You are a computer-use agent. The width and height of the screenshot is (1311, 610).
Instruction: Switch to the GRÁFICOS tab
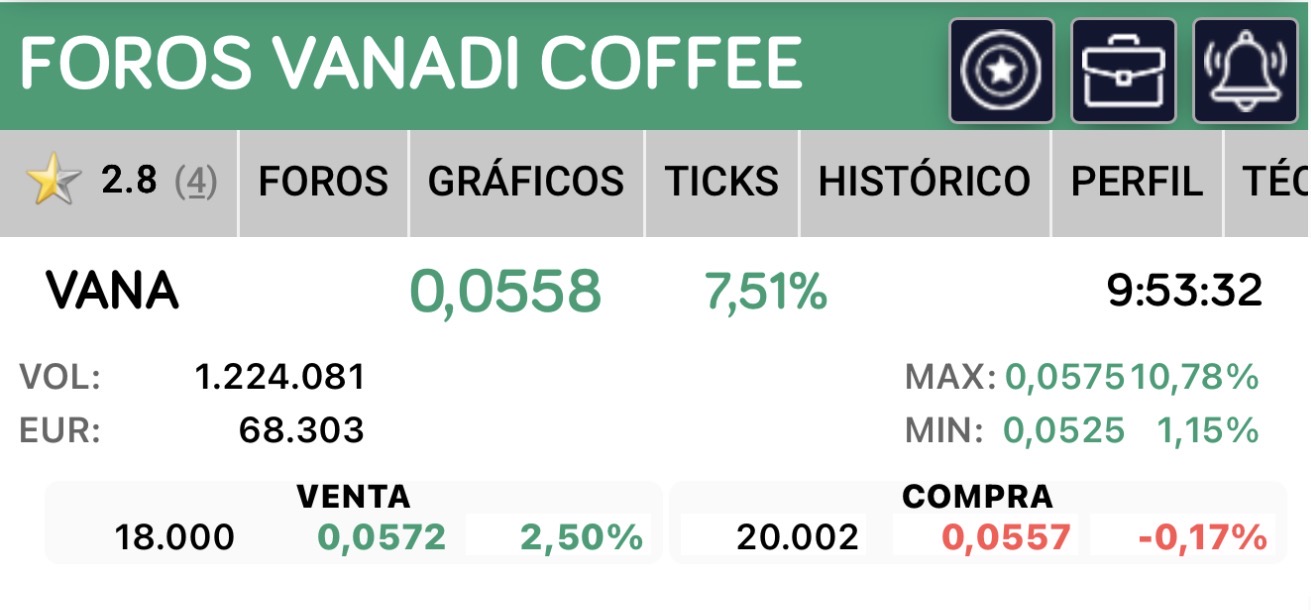pos(526,182)
